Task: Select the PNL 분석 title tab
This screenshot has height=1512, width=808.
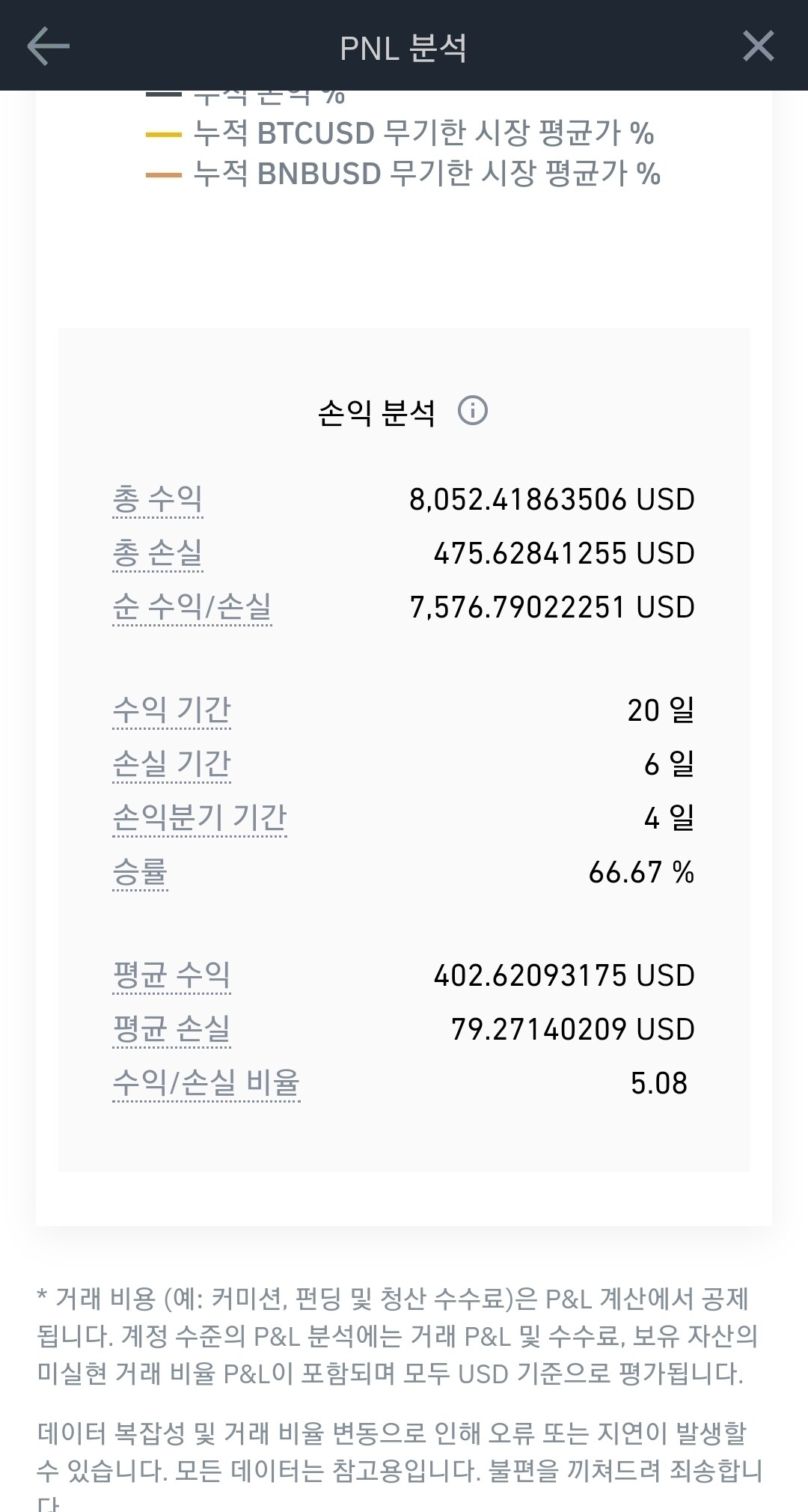Action: coord(404,46)
